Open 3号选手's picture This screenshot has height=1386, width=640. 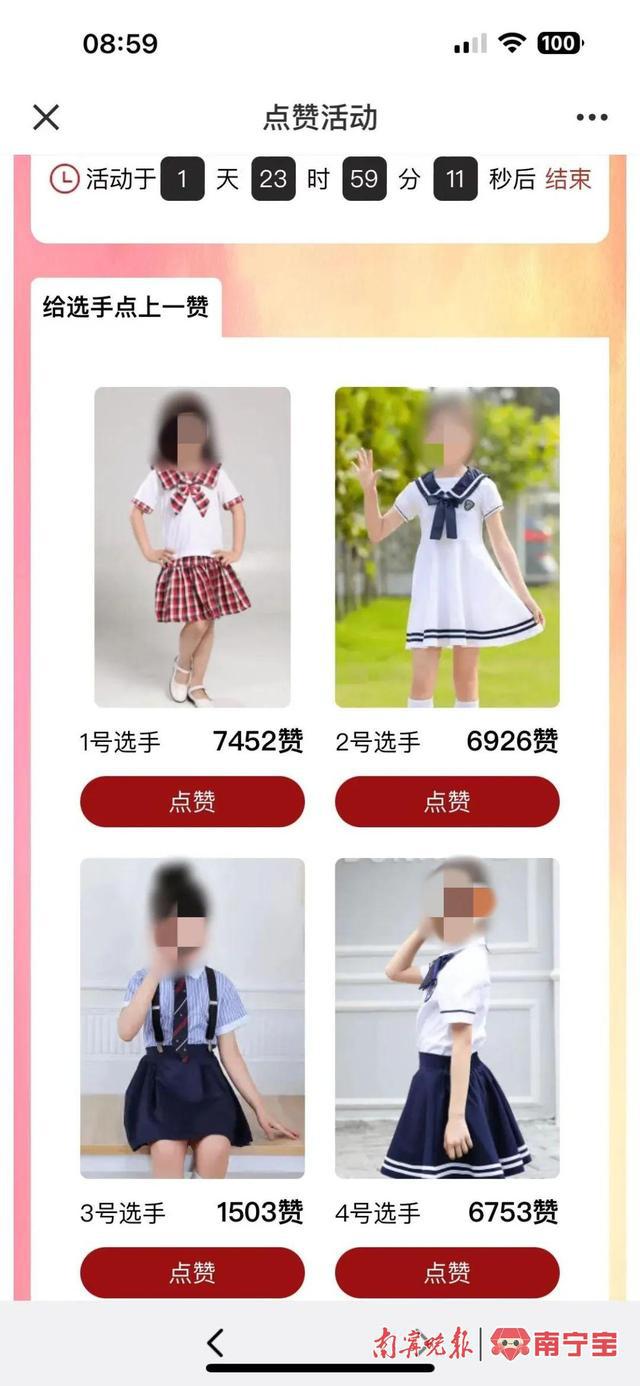click(x=192, y=1018)
